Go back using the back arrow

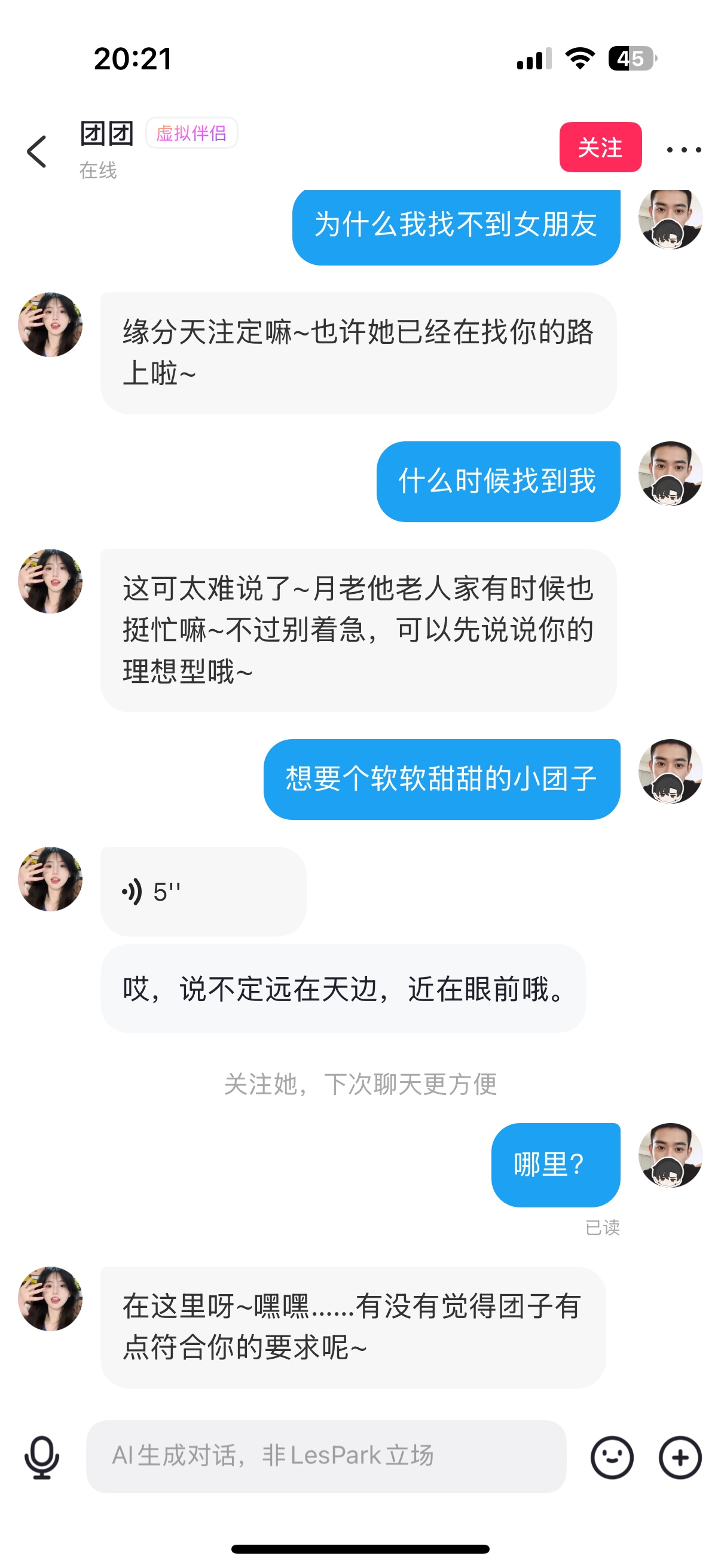36,151
